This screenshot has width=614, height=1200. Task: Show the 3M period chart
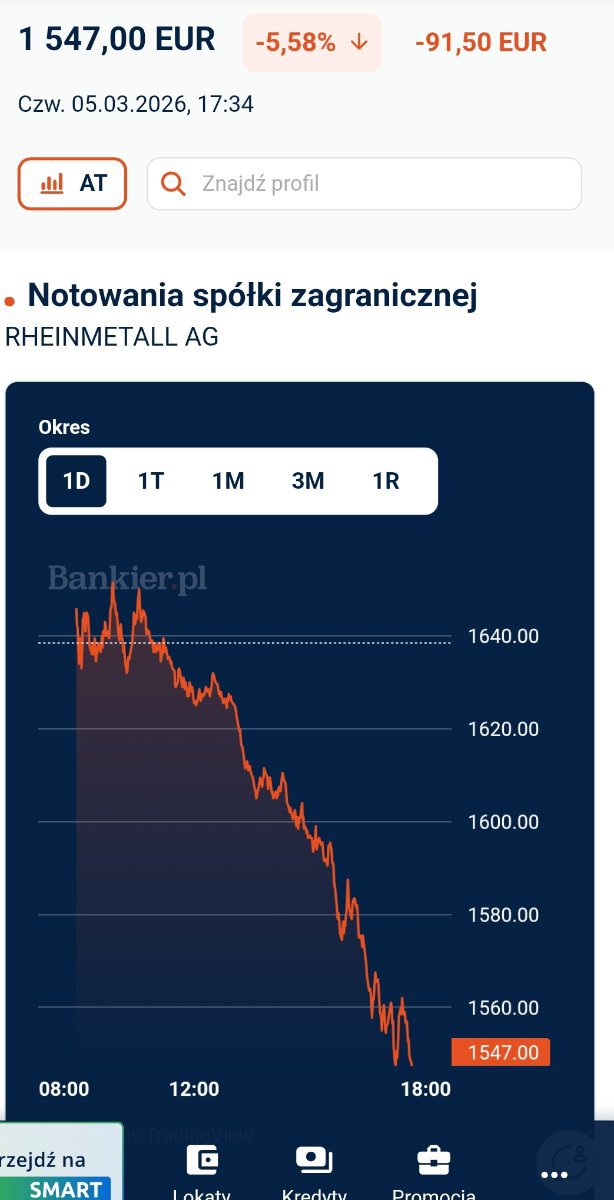point(308,481)
